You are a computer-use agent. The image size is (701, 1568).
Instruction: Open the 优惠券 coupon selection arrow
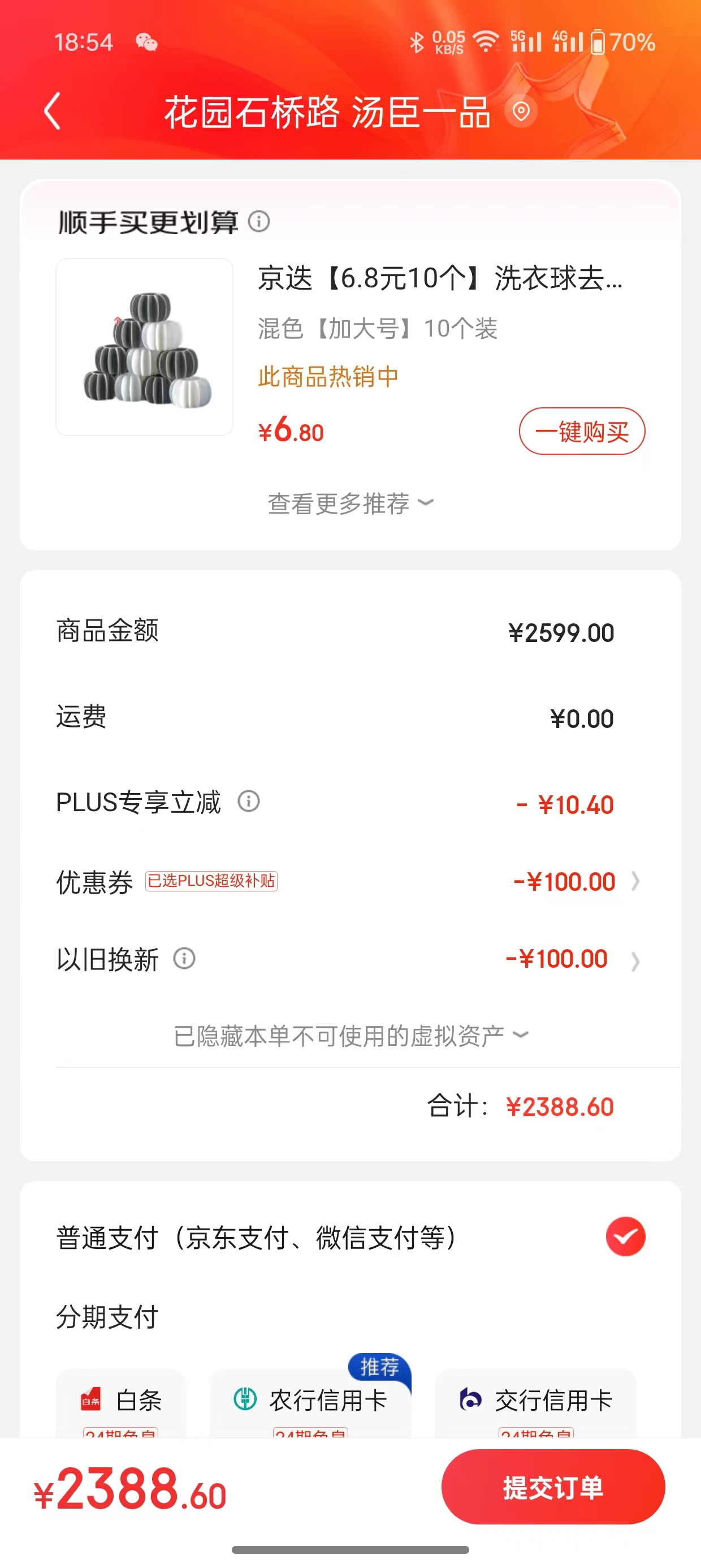point(634,882)
